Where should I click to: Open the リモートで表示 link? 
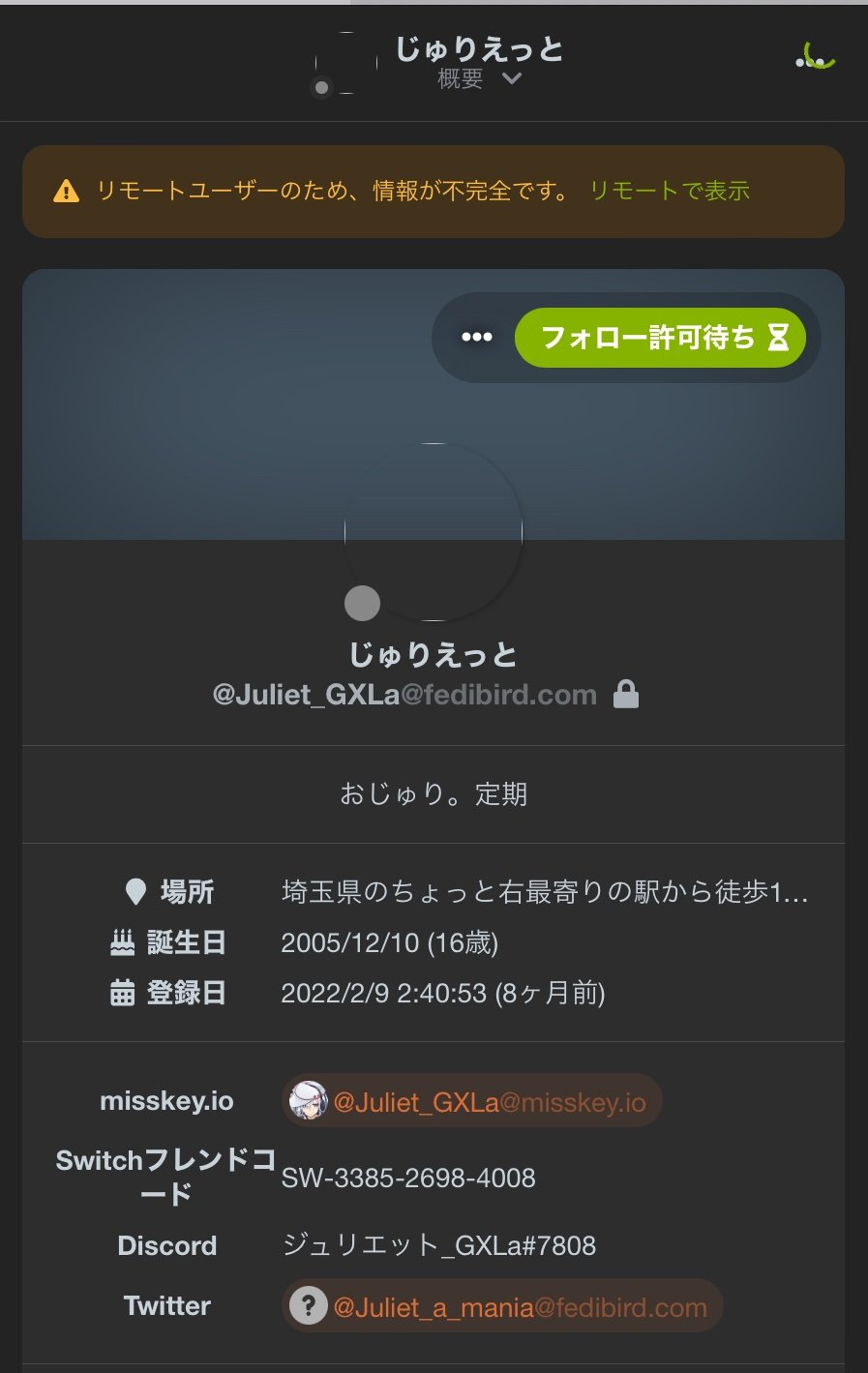[669, 191]
